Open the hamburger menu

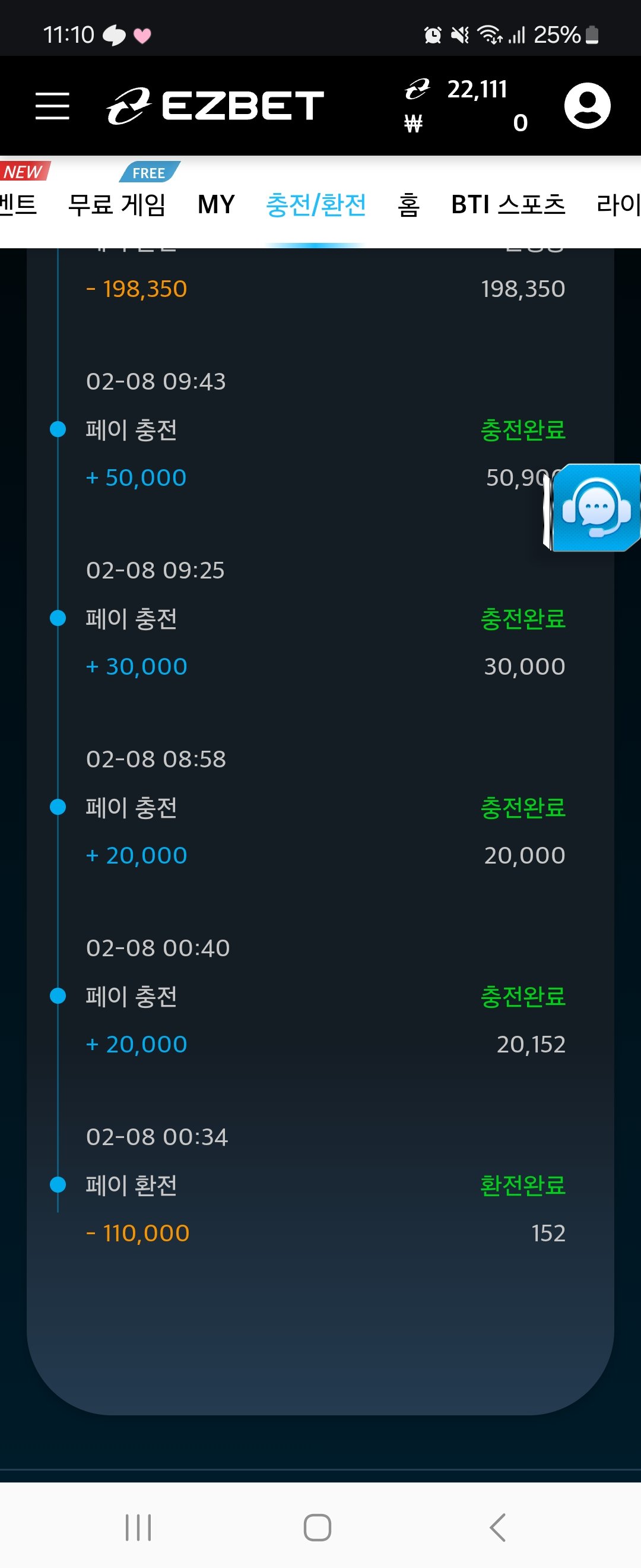pos(52,106)
